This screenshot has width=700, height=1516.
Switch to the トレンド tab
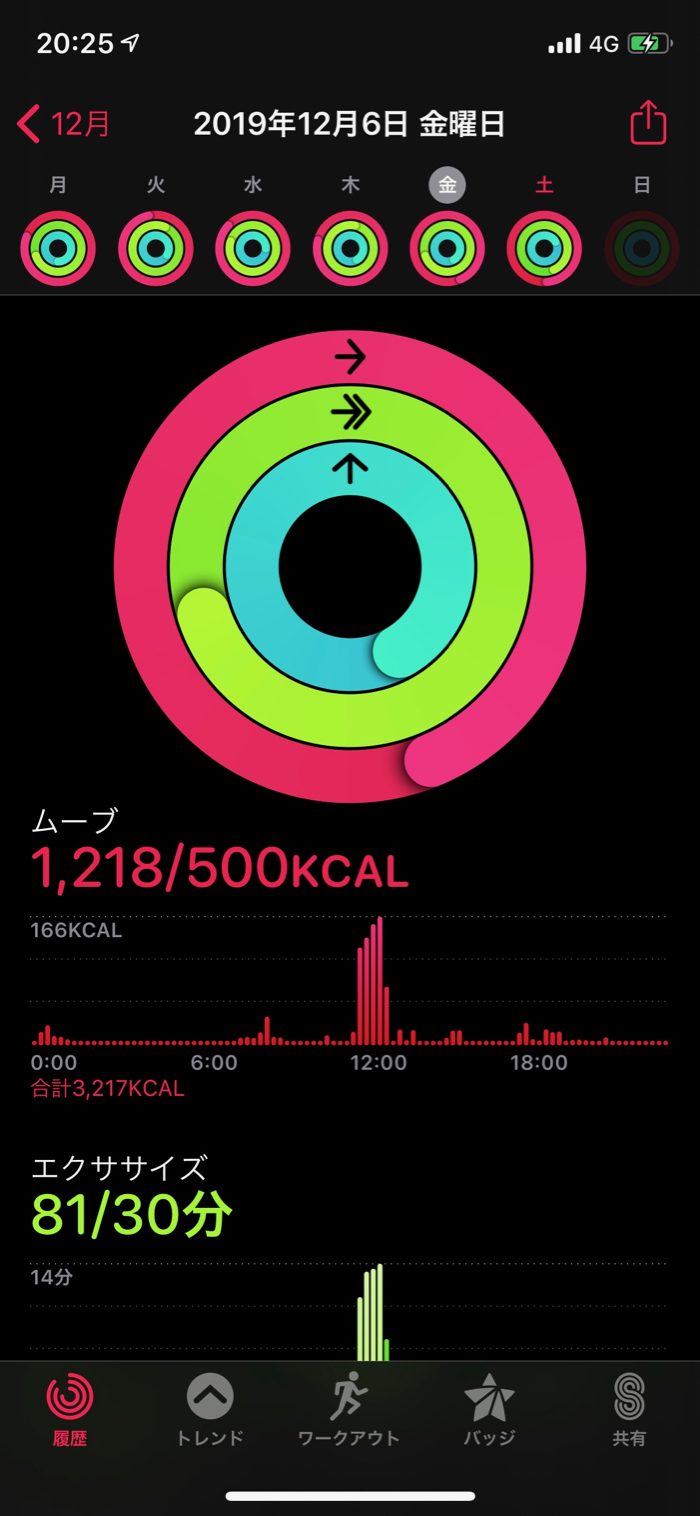point(210,1410)
